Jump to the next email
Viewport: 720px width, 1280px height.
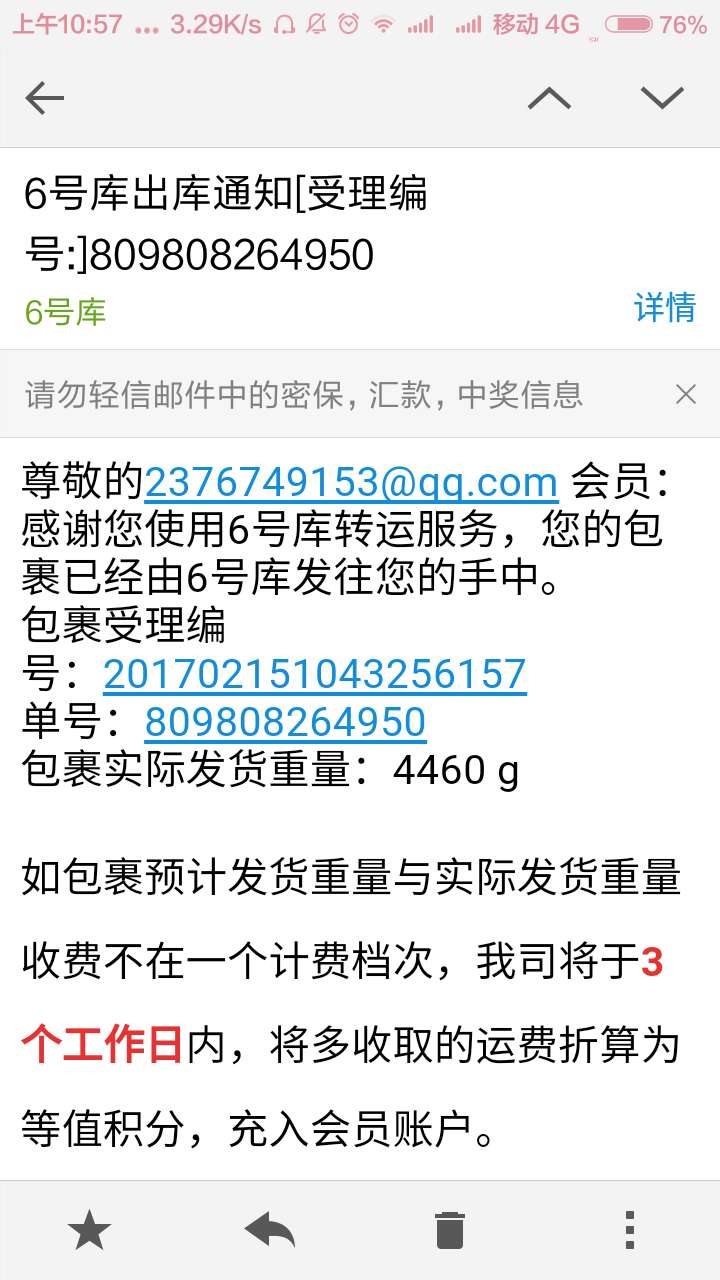(x=662, y=98)
